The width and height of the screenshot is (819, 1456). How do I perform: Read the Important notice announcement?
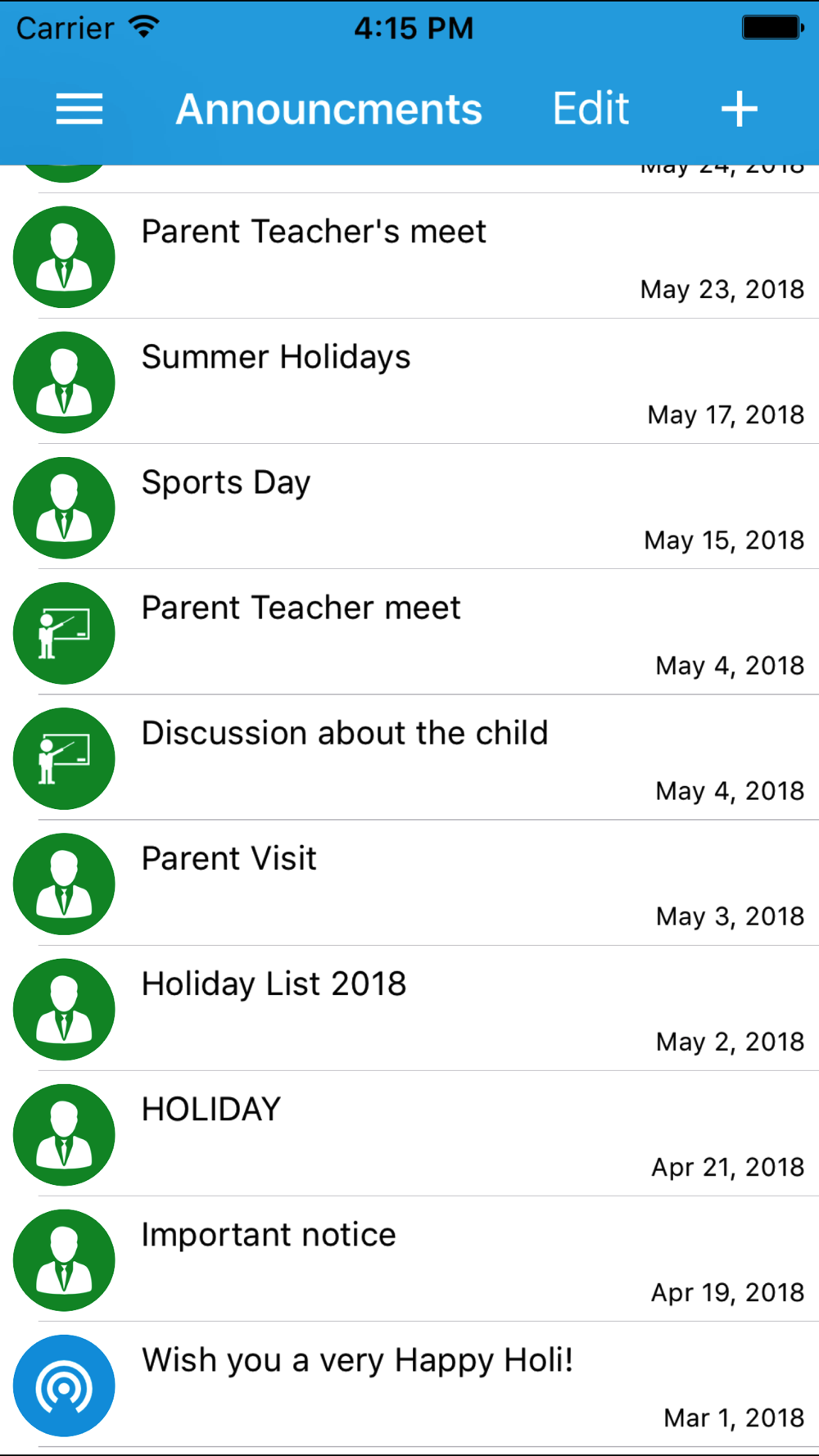coord(409,1259)
